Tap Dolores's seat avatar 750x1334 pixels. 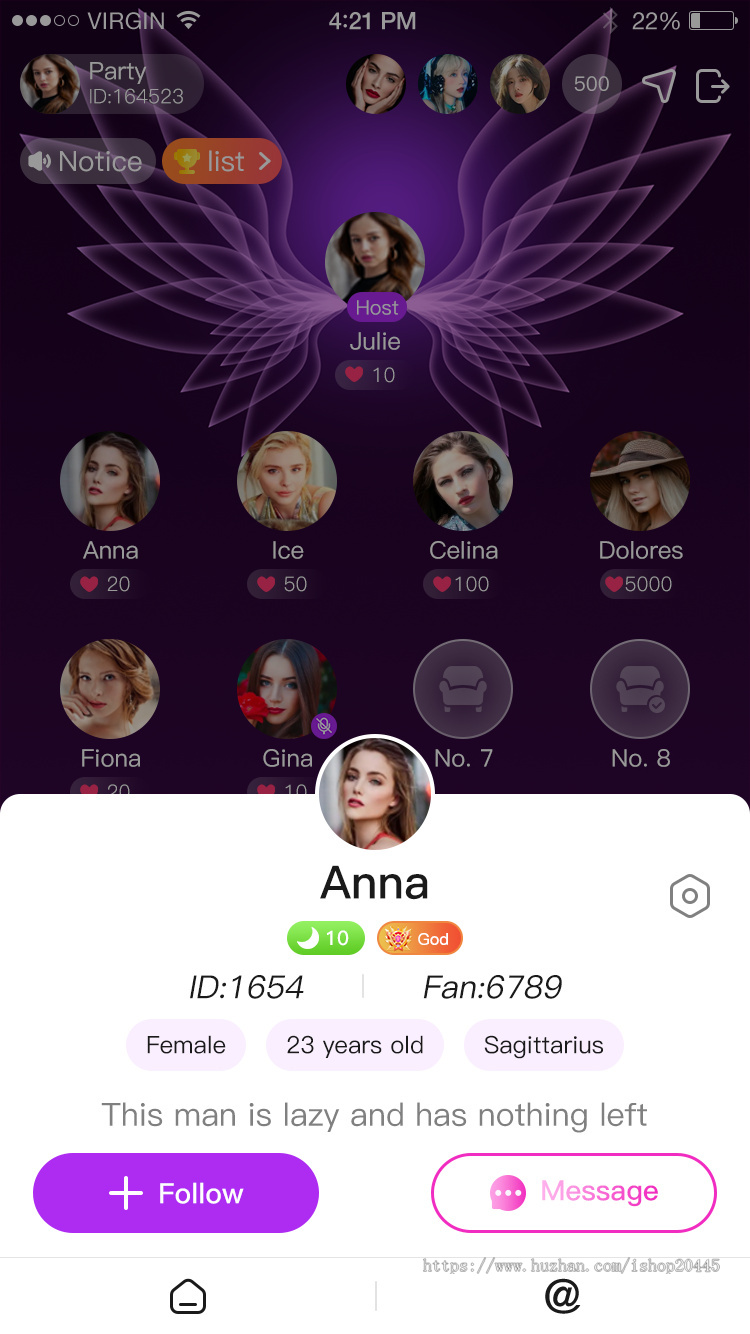pyautogui.click(x=640, y=481)
